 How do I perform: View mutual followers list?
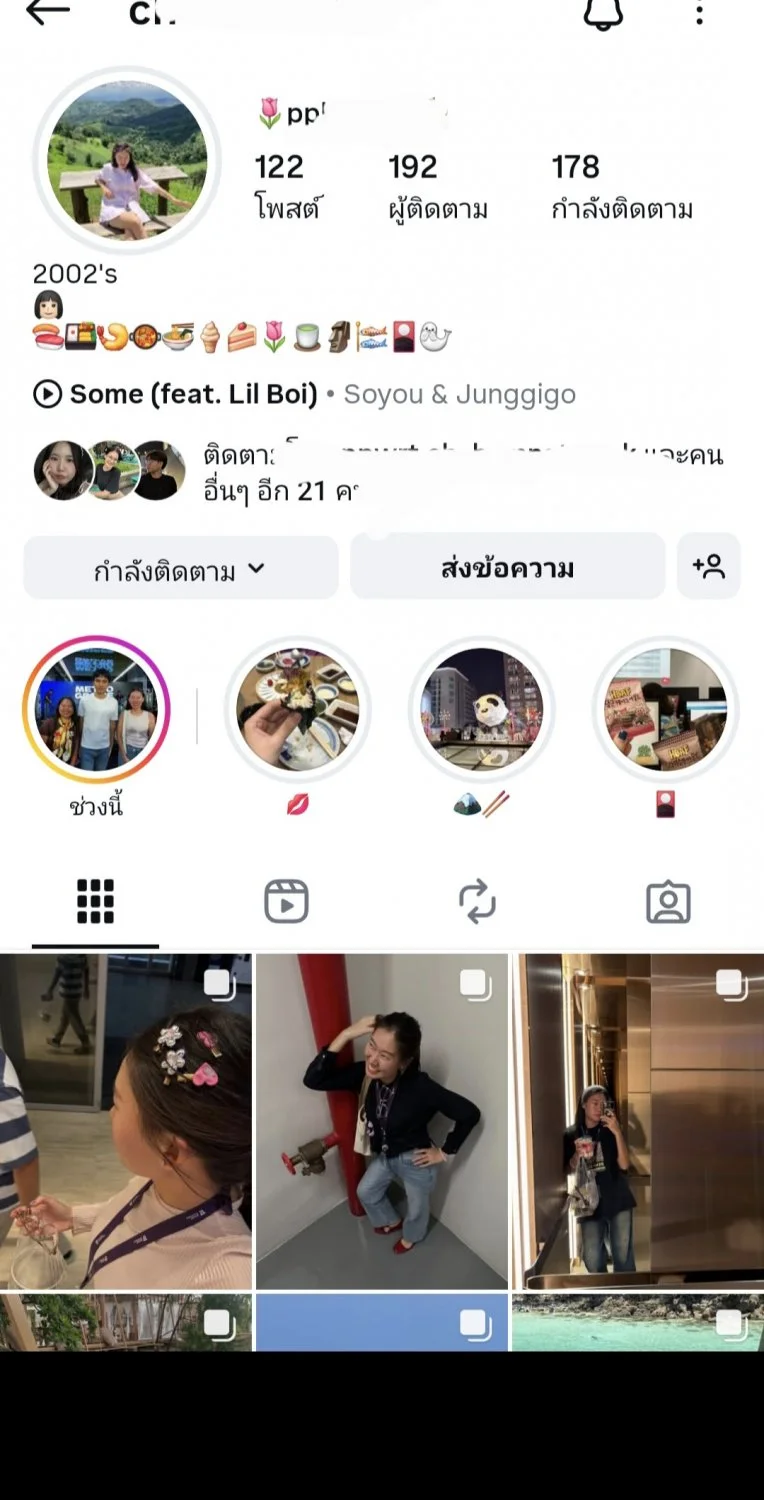coord(380,472)
